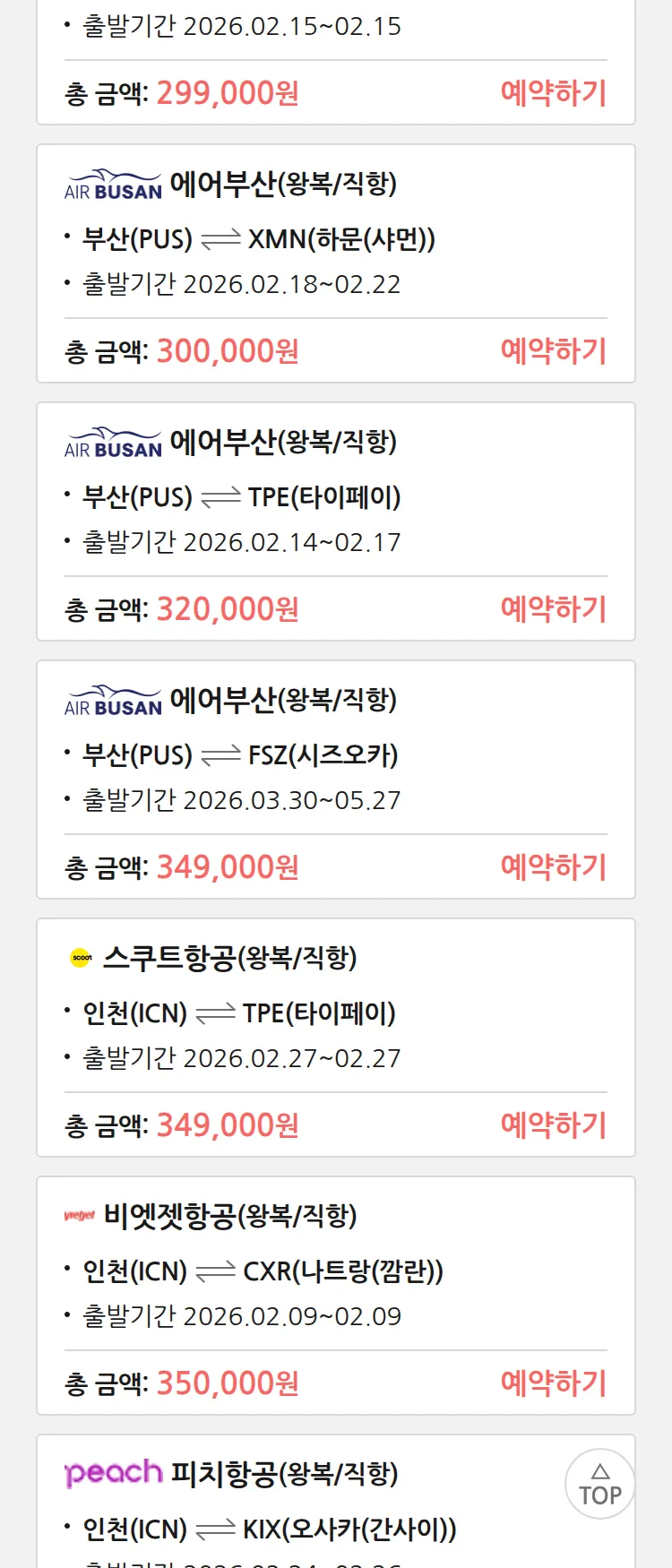
Task: Jump to top with the TOP button
Action: [599, 1484]
